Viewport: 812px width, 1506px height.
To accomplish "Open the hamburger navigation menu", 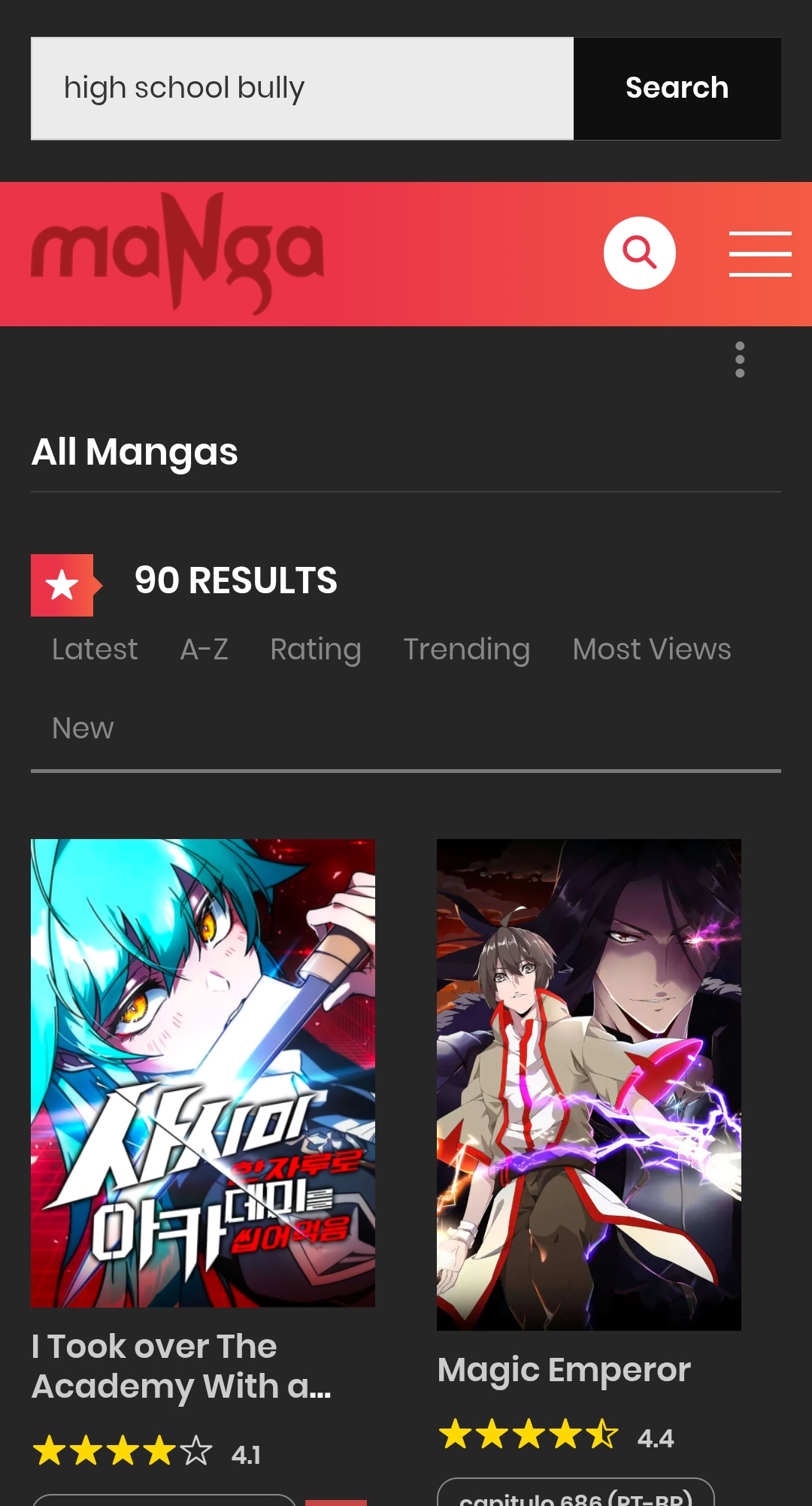I will click(759, 253).
